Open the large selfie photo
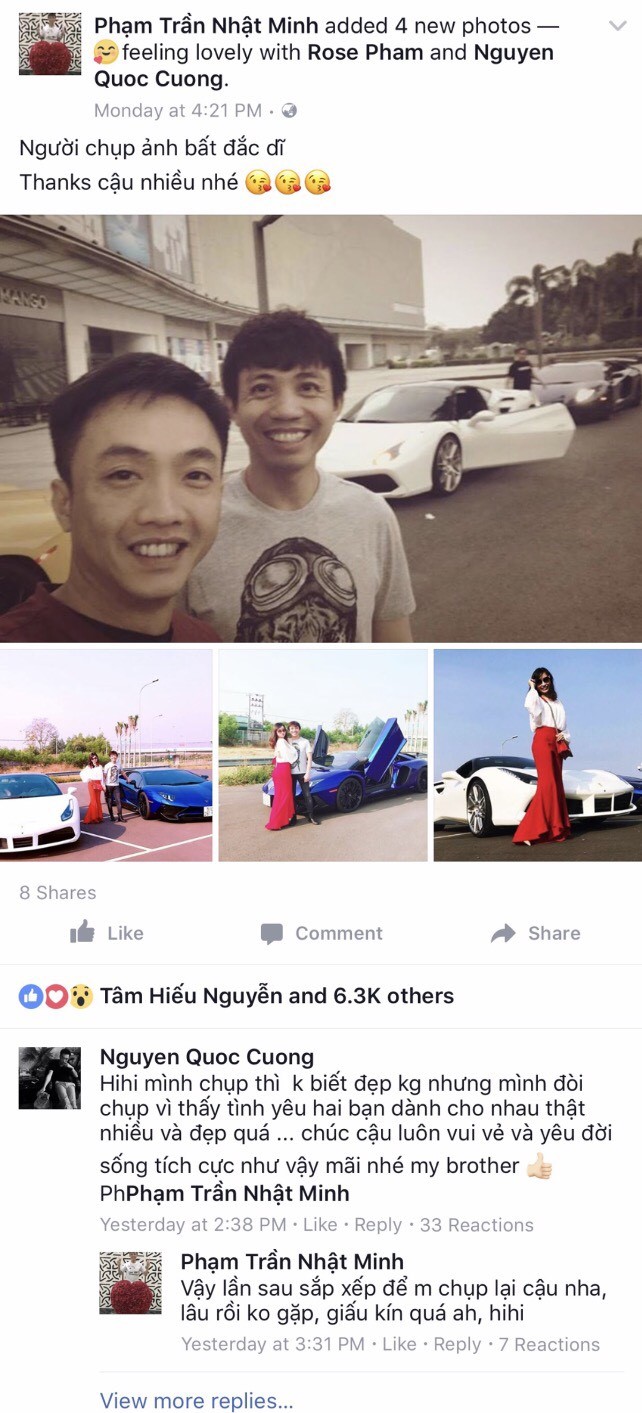Screen dimensions: 642x1413 321,428
